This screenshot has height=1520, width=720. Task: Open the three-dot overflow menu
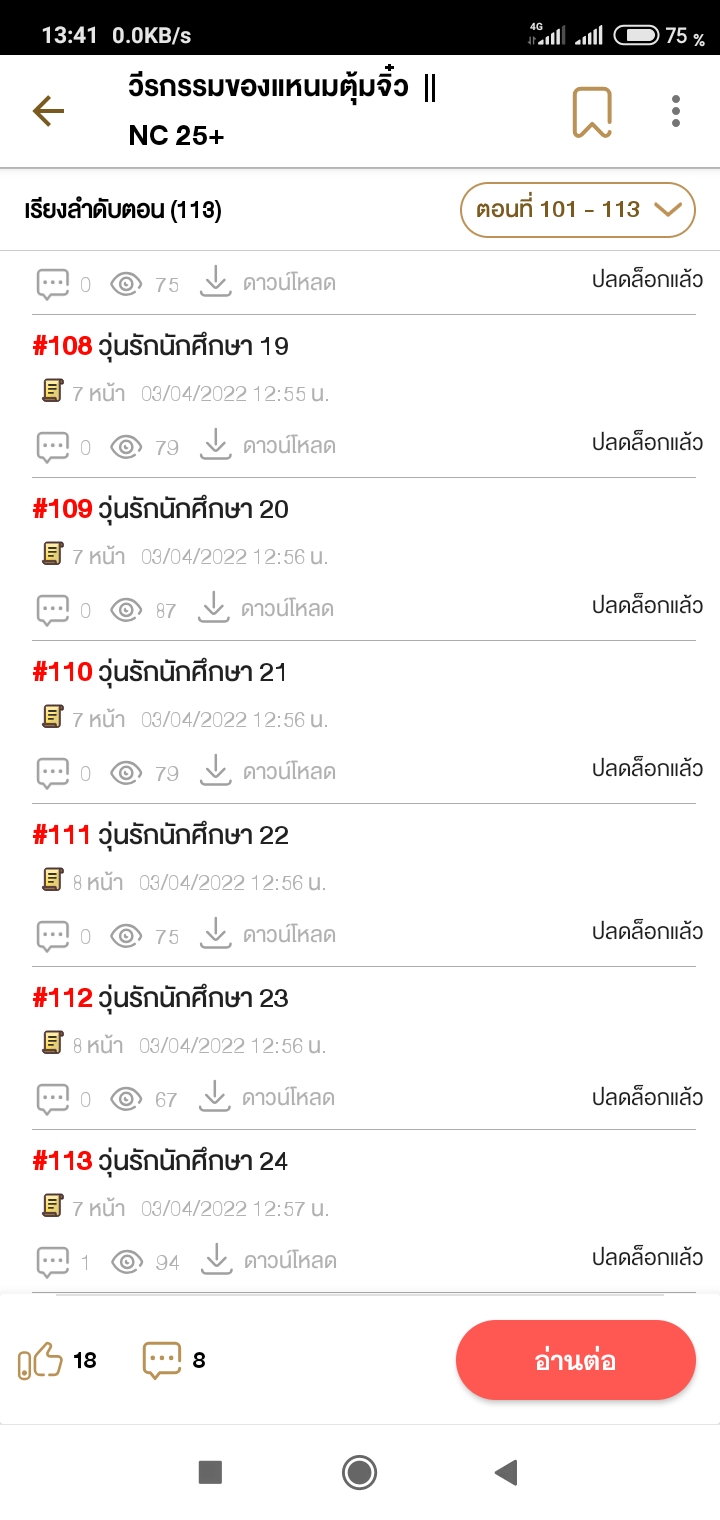click(x=676, y=111)
